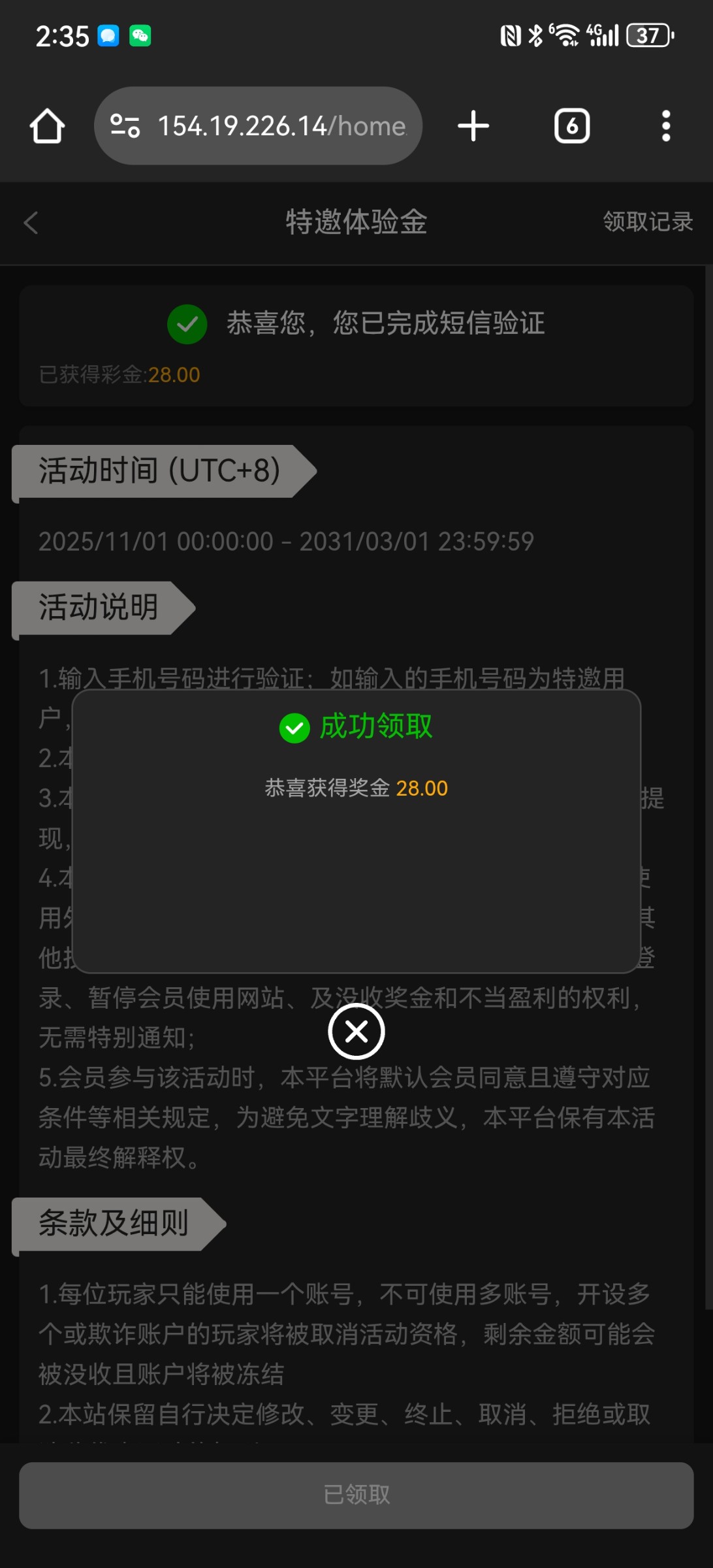713x1568 pixels.
Task: Open a new browser tab with the plus icon
Action: [x=473, y=125]
